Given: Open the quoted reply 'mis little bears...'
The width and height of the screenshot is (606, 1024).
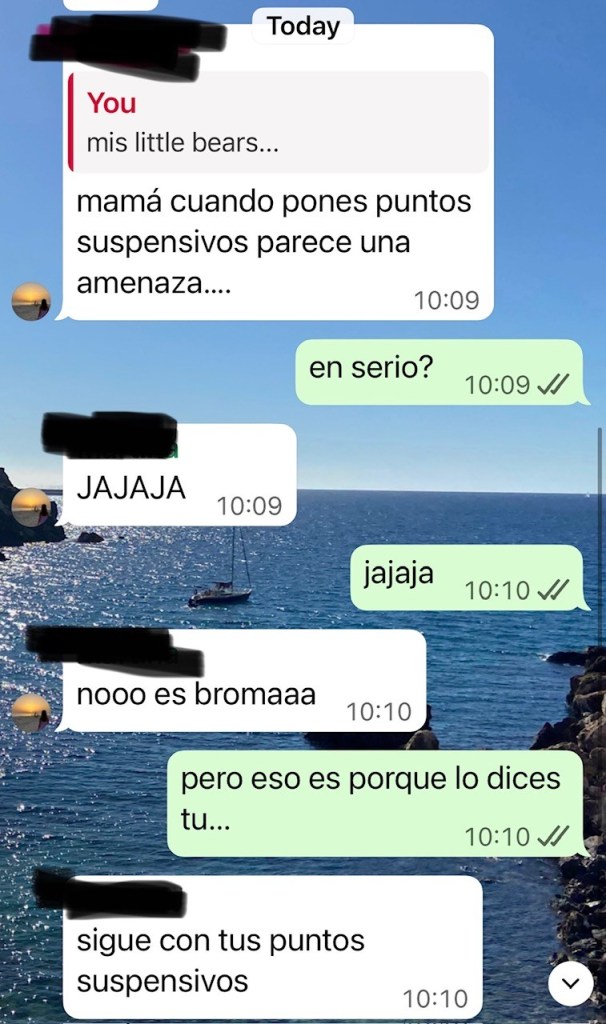Looking at the screenshot, I should pyautogui.click(x=278, y=122).
